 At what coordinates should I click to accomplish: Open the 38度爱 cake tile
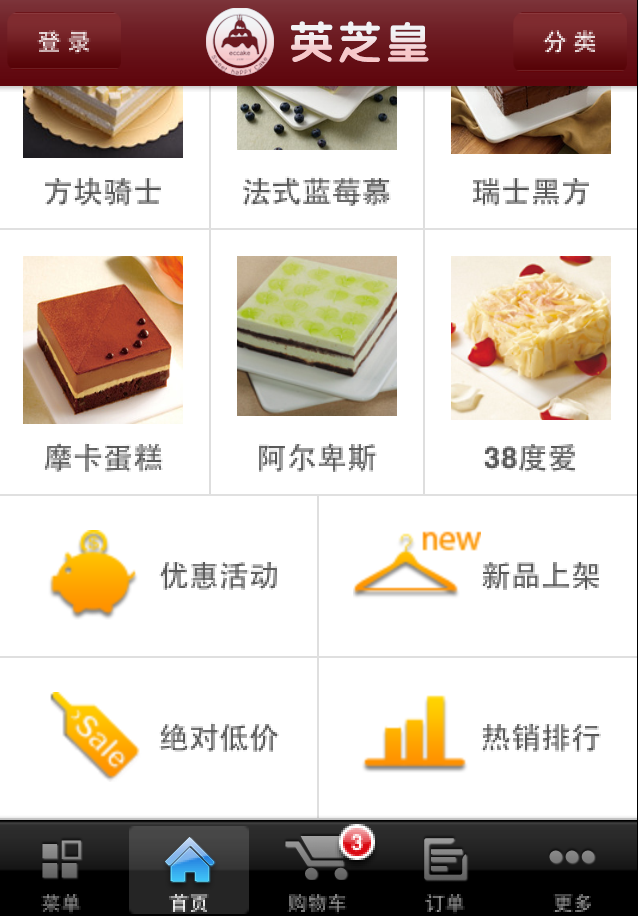pos(531,362)
